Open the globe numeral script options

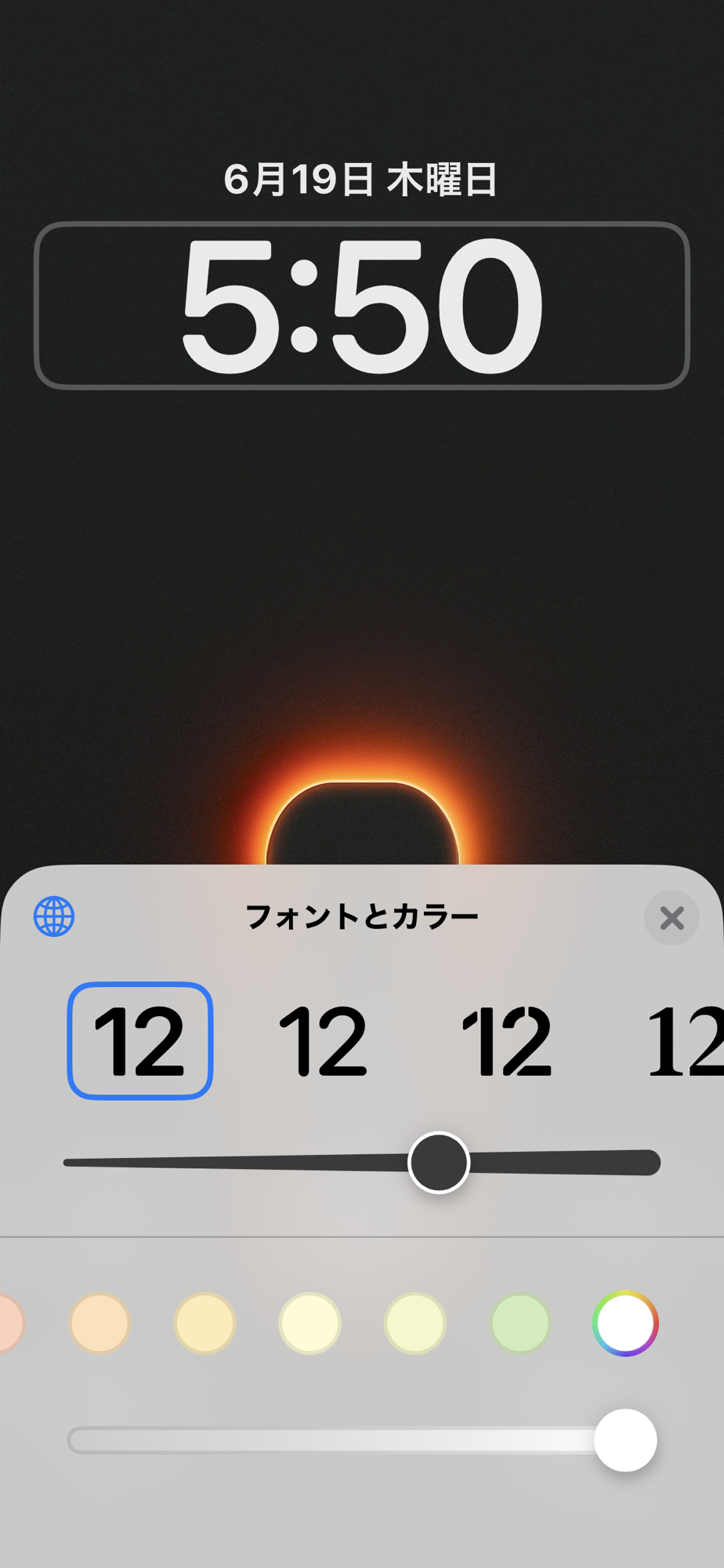54,916
